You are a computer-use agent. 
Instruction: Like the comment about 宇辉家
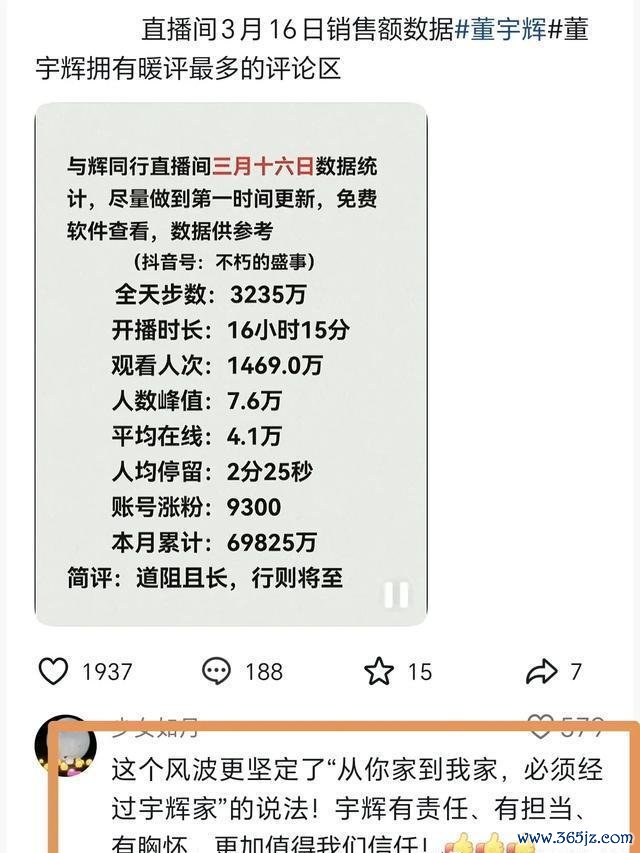(541, 726)
